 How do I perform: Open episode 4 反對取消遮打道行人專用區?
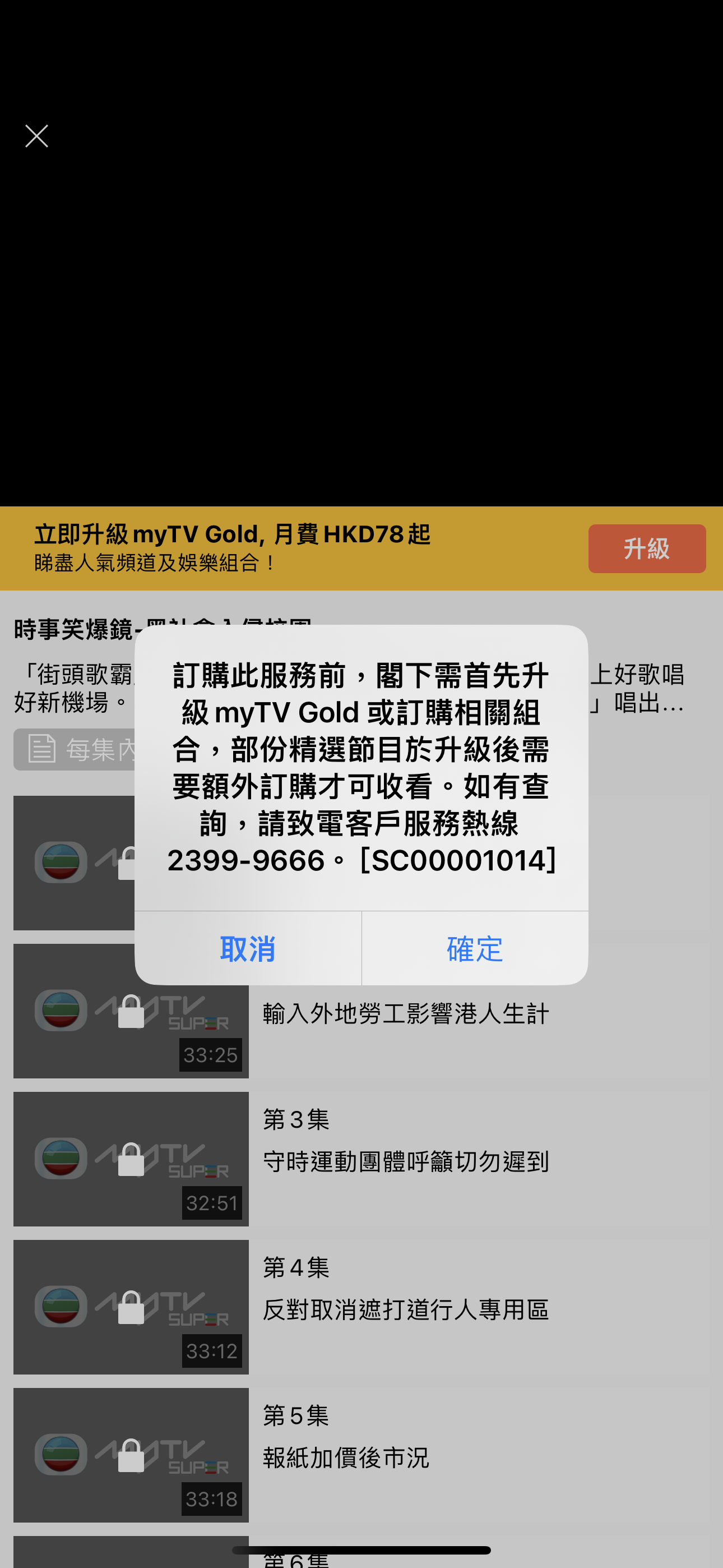361,1307
